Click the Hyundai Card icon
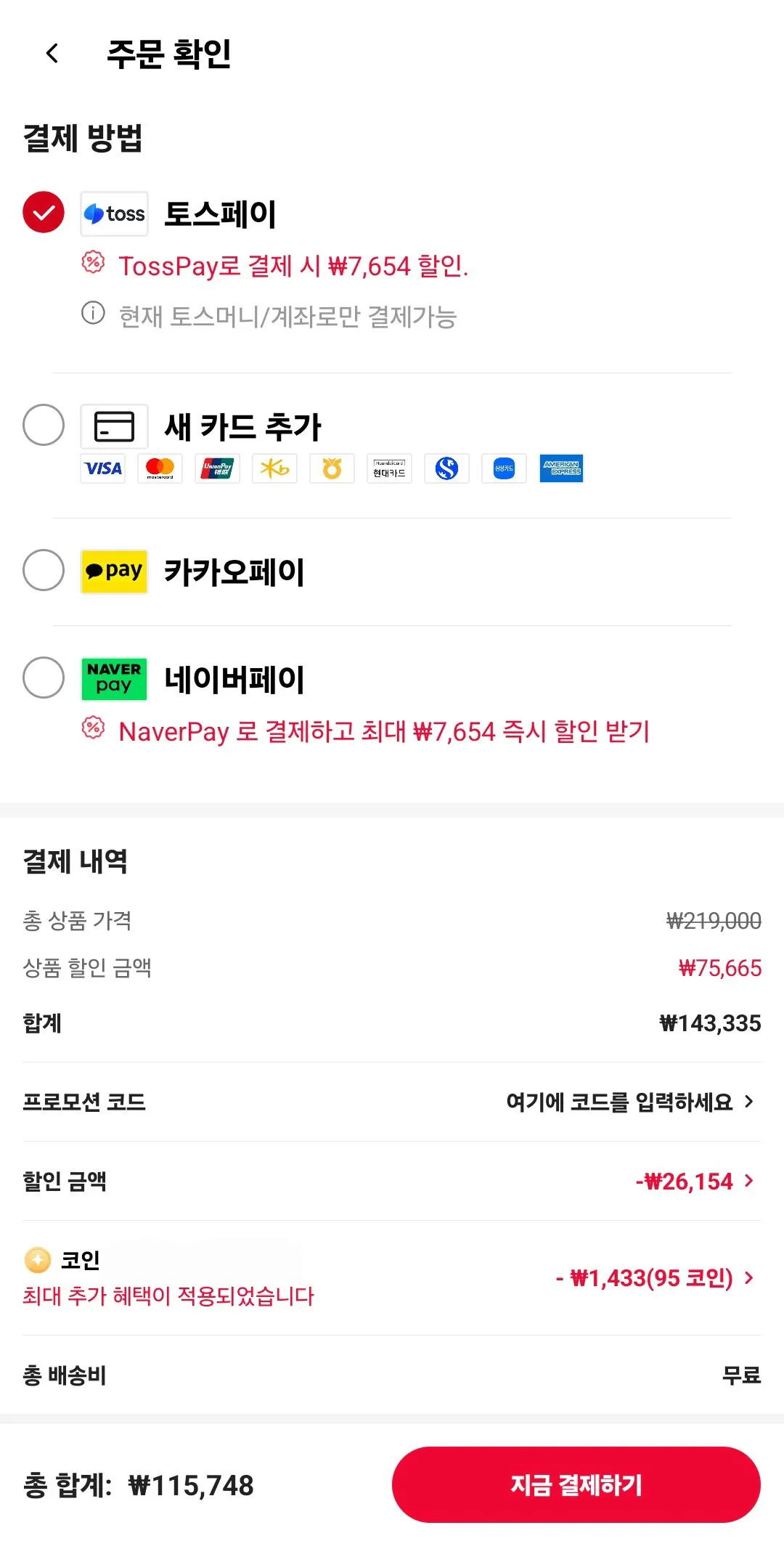 pos(389,468)
